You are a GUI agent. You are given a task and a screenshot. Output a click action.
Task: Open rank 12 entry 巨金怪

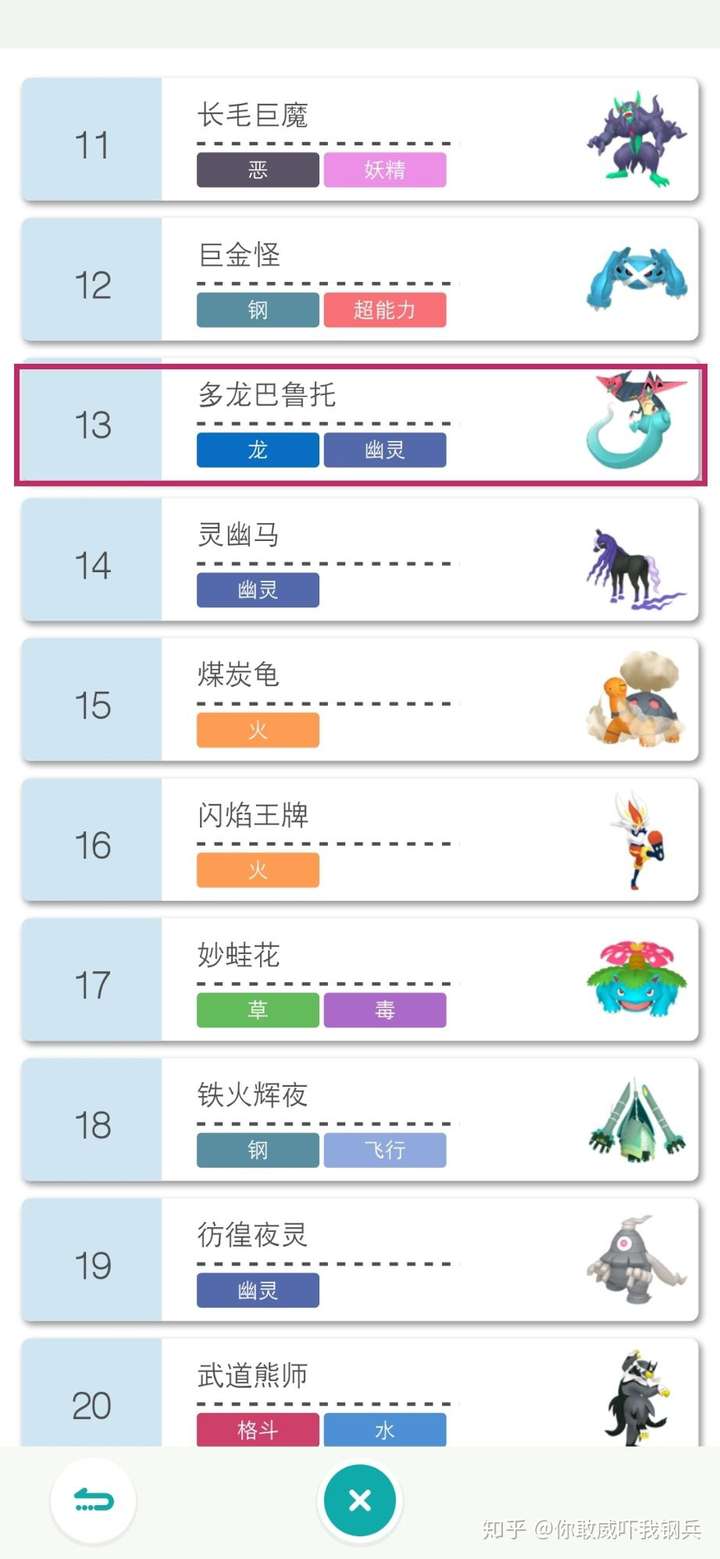360,280
